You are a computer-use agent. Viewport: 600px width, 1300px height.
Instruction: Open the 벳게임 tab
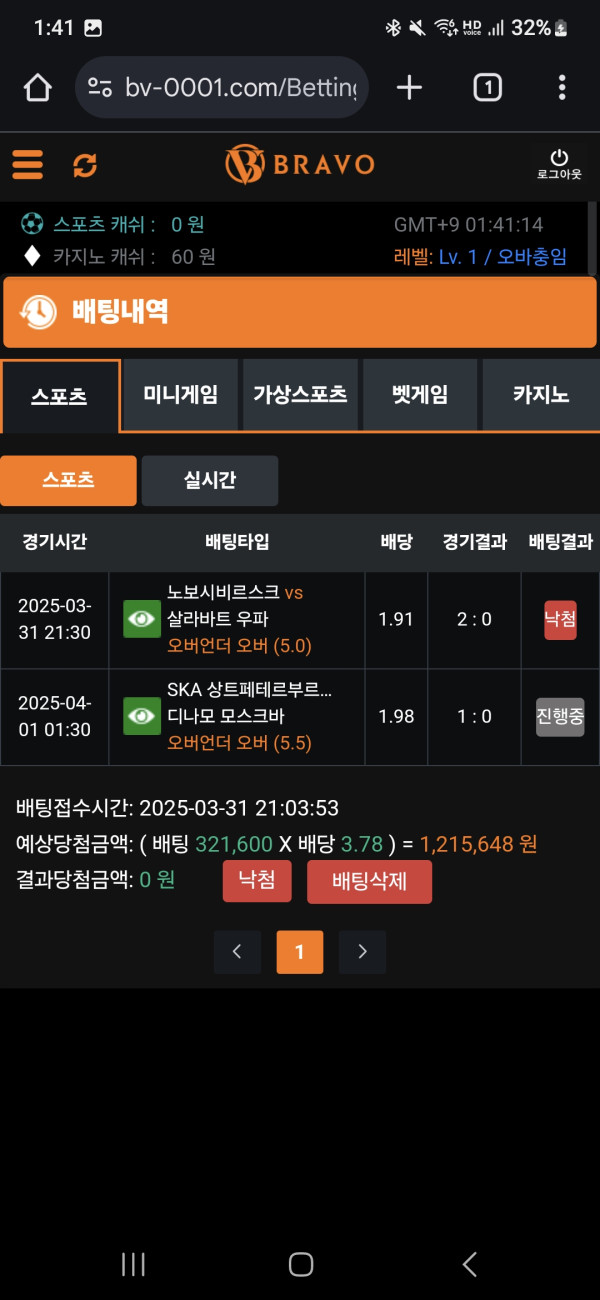click(421, 394)
